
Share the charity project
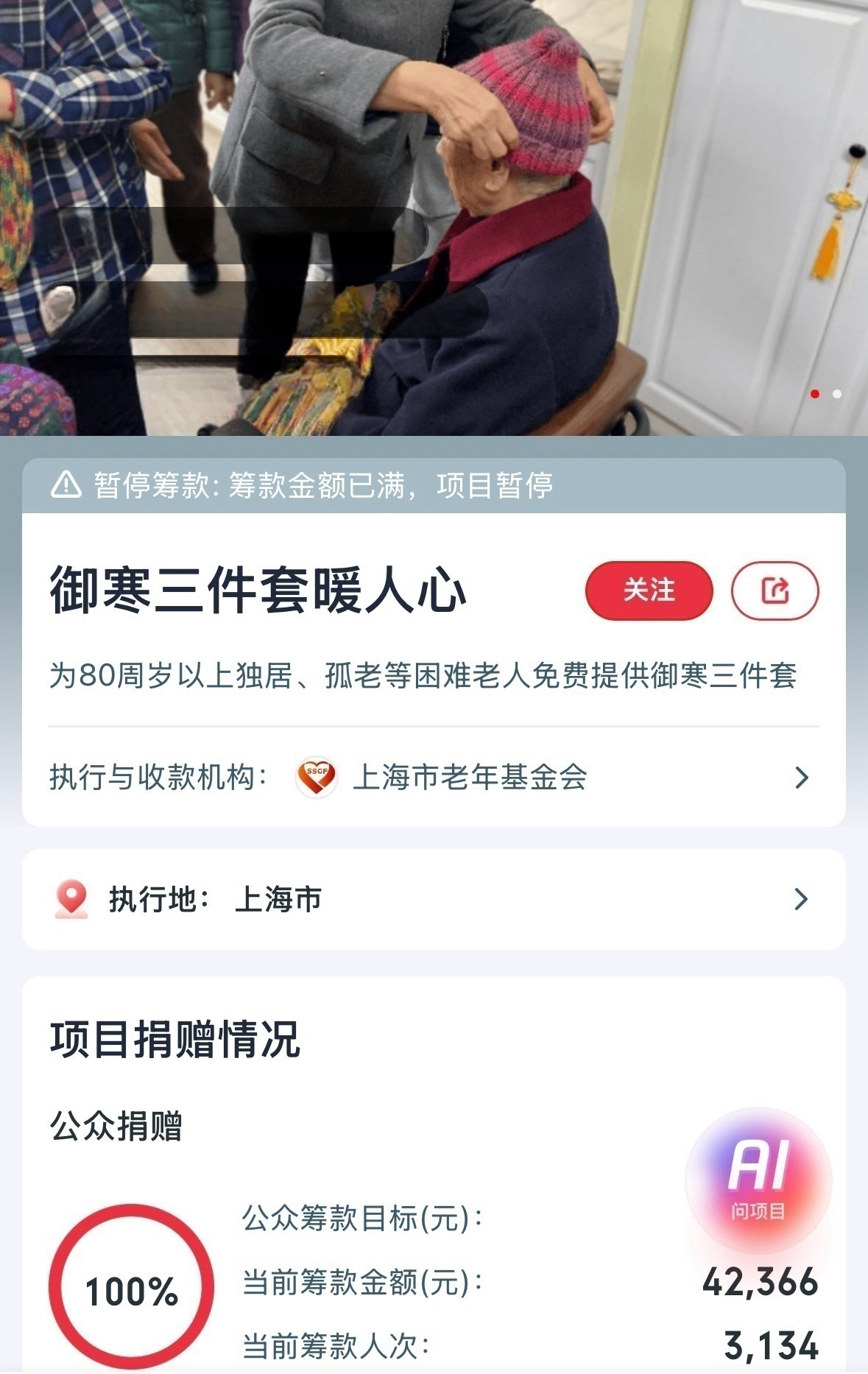point(775,591)
